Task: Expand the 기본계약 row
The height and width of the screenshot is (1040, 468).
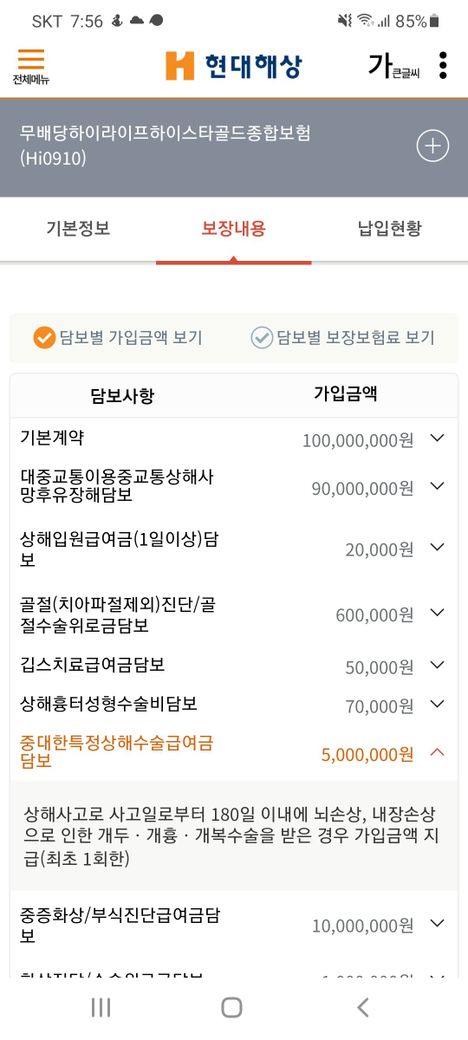Action: pyautogui.click(x=233, y=438)
